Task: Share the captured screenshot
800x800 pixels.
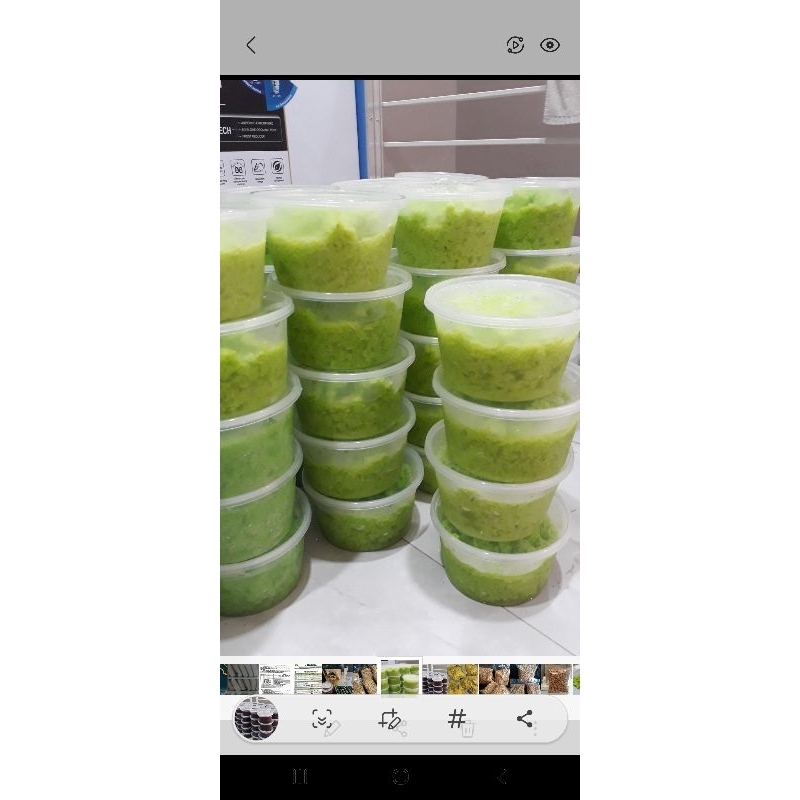Action: pyautogui.click(x=525, y=718)
